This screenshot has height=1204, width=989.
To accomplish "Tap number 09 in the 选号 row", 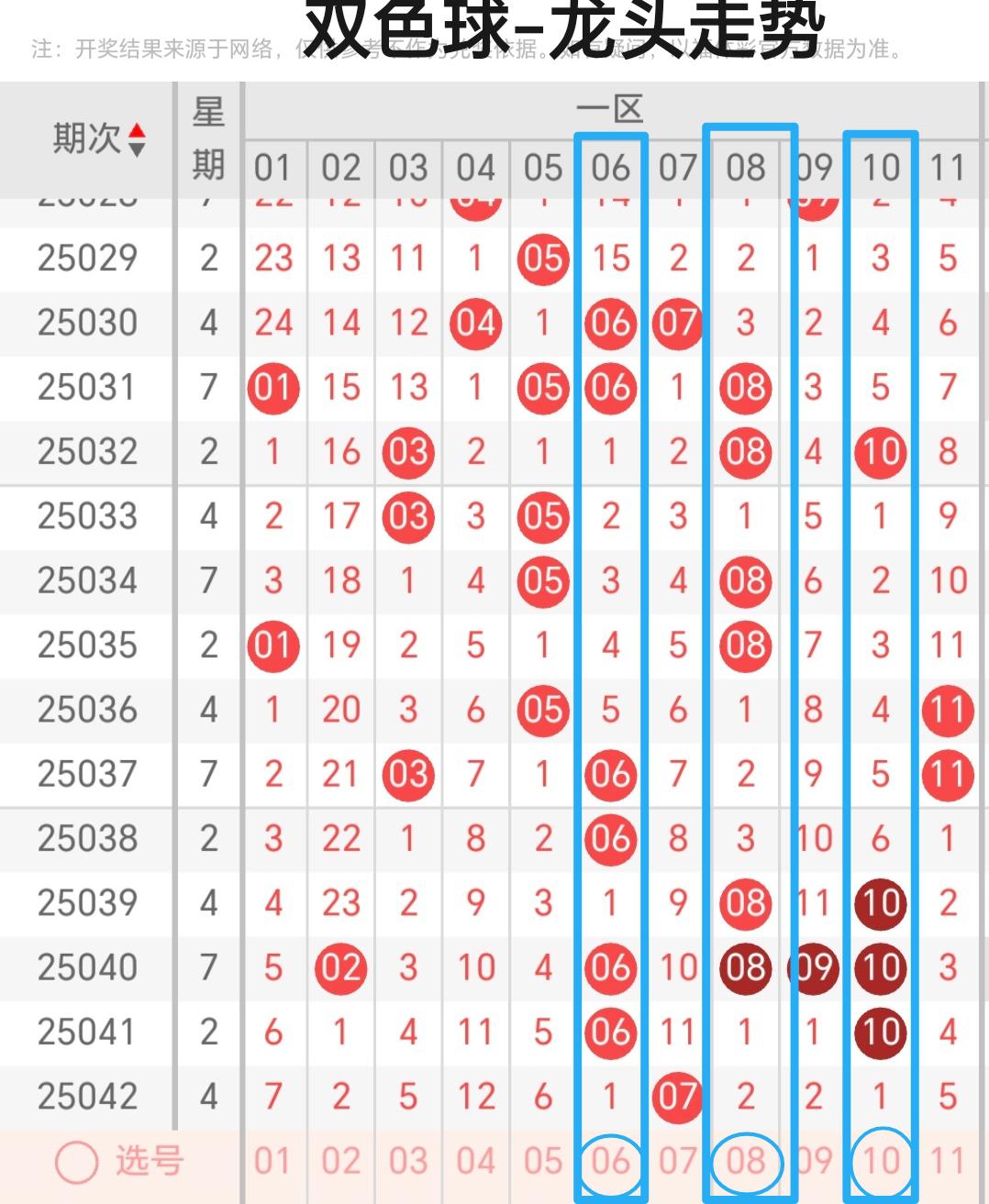I will coord(813,1162).
